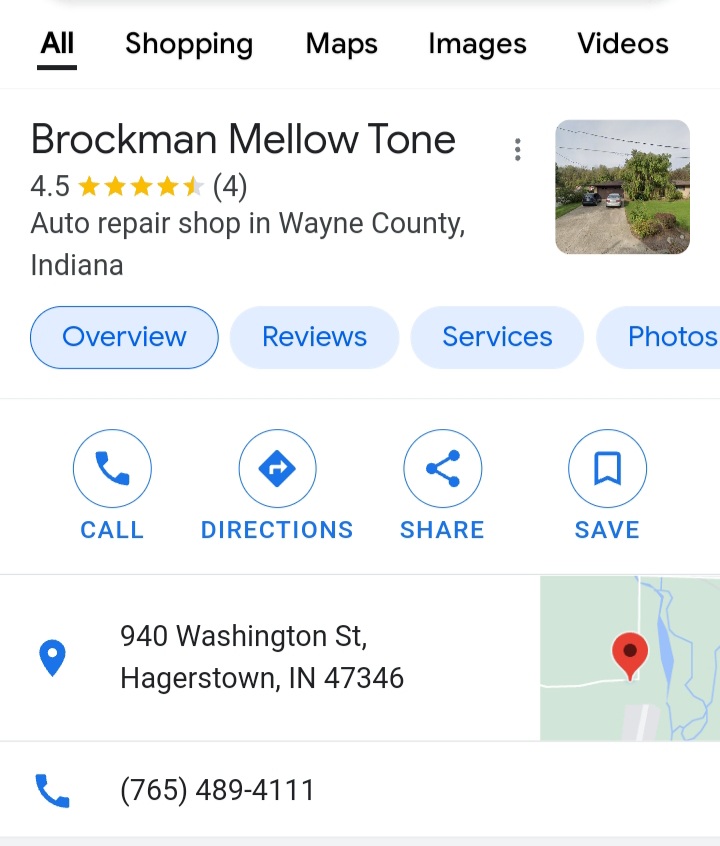Go to the Videos results tab
The height and width of the screenshot is (846, 720).
(x=622, y=44)
